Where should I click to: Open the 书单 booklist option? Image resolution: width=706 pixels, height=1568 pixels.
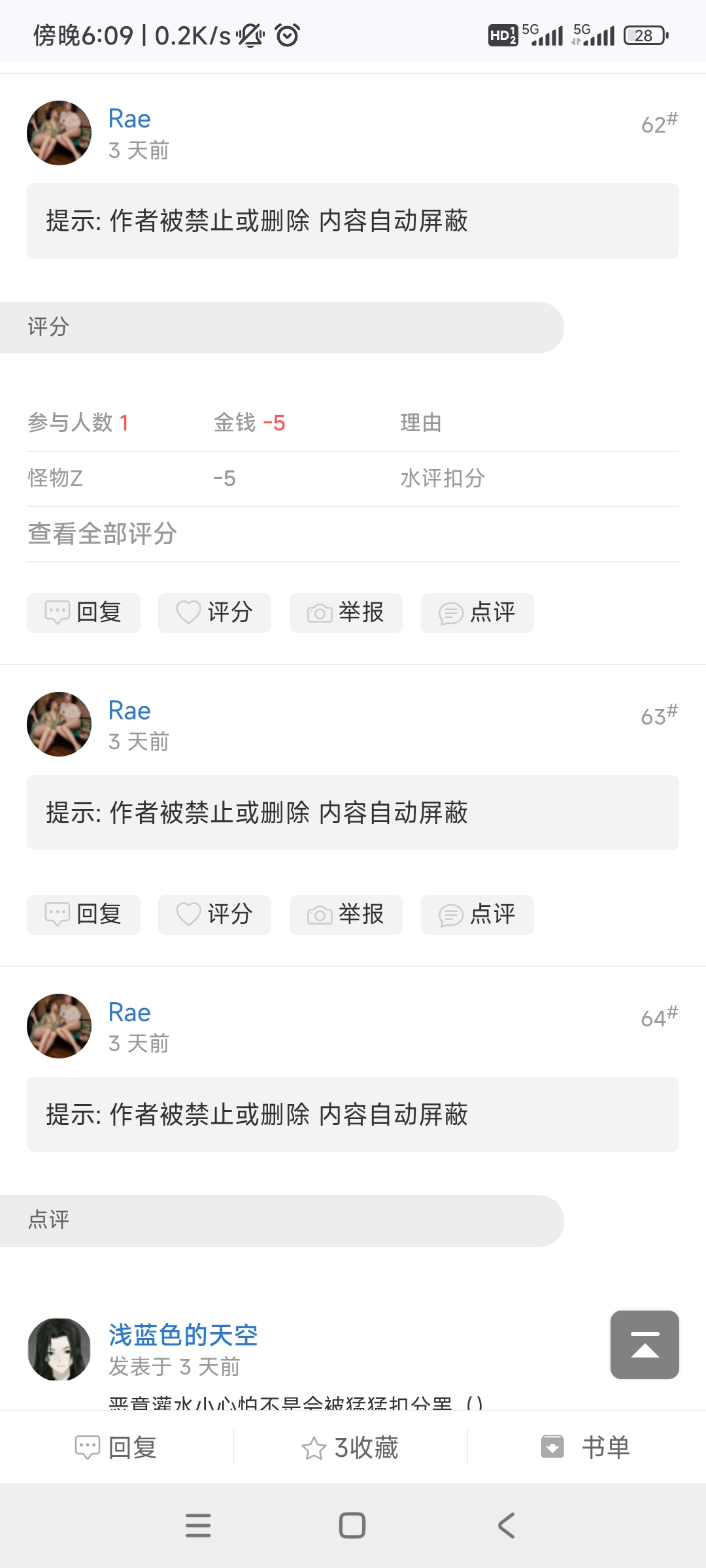[586, 1448]
